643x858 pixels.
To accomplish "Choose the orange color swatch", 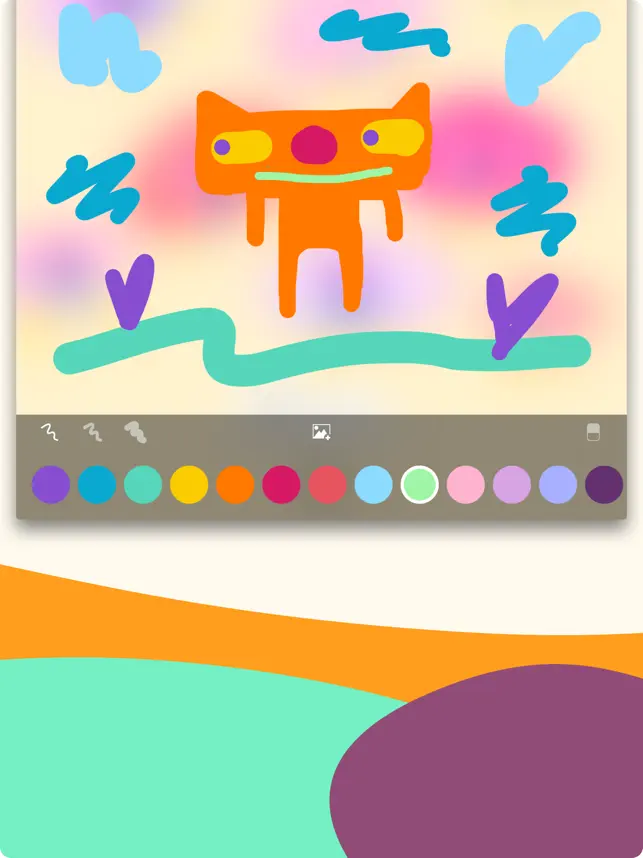I will tap(235, 484).
